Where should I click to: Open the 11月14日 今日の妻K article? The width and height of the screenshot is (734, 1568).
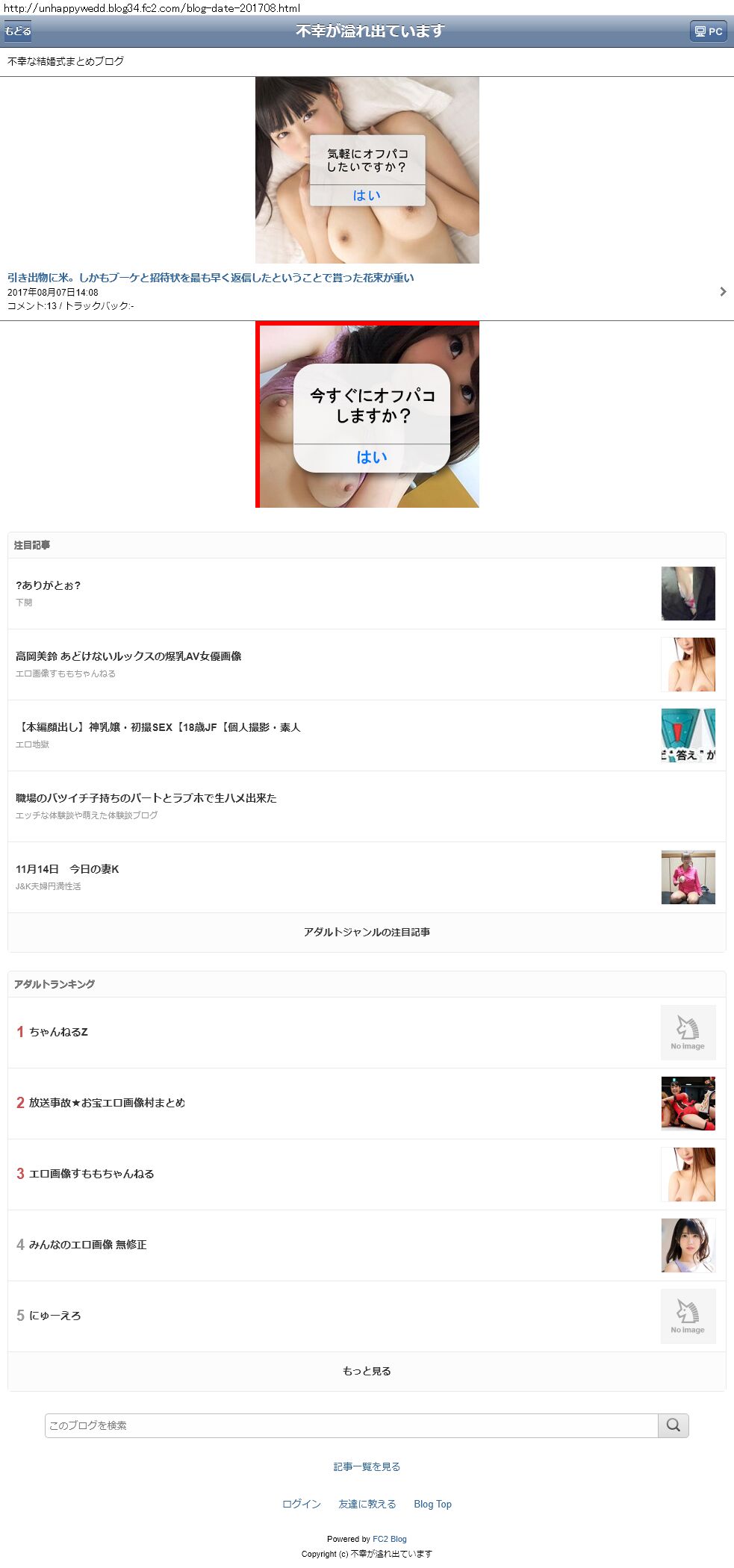[67, 869]
